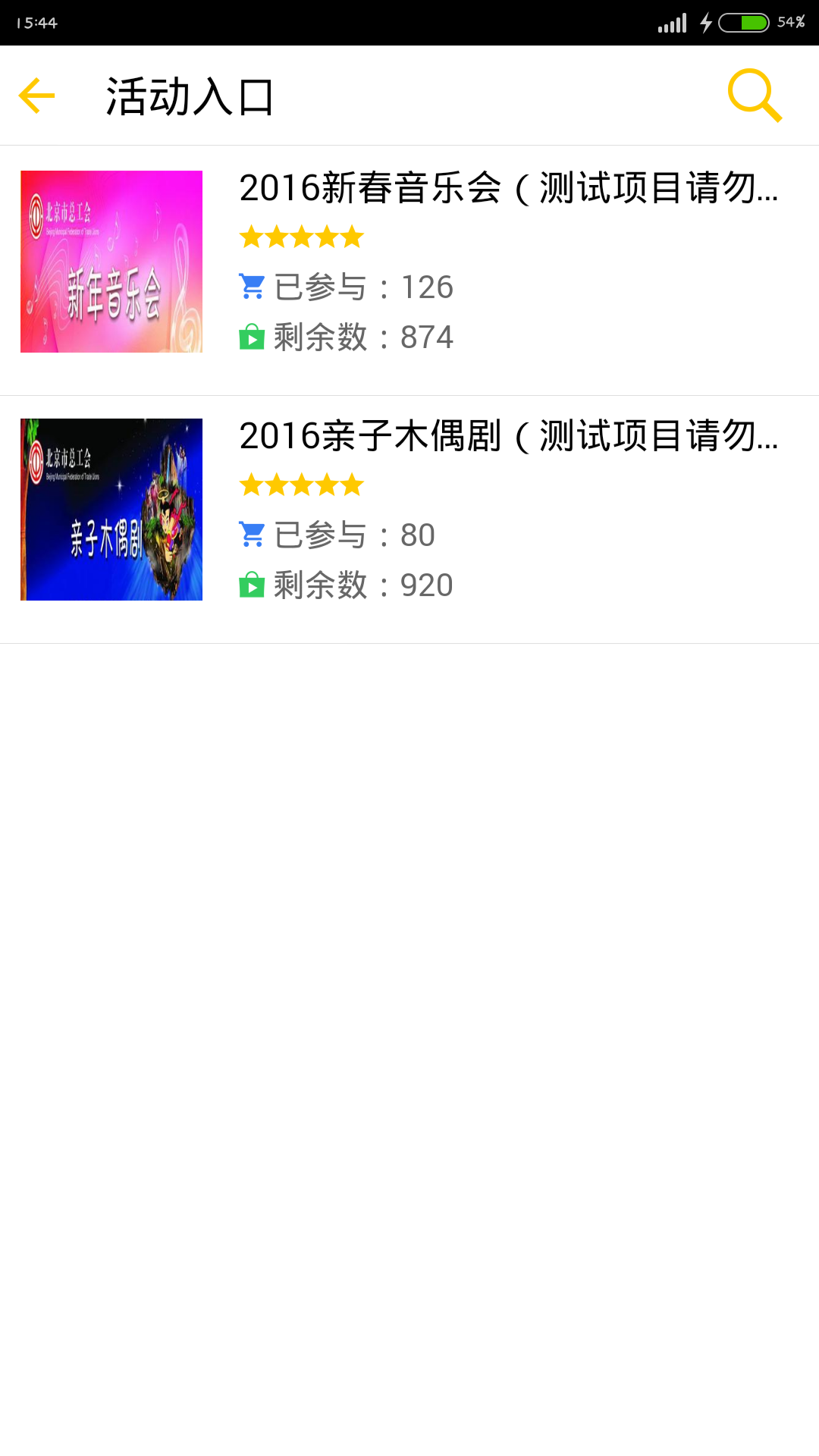The image size is (819, 1456).
Task: Tap the third star under the concert title
Action: coord(300,237)
